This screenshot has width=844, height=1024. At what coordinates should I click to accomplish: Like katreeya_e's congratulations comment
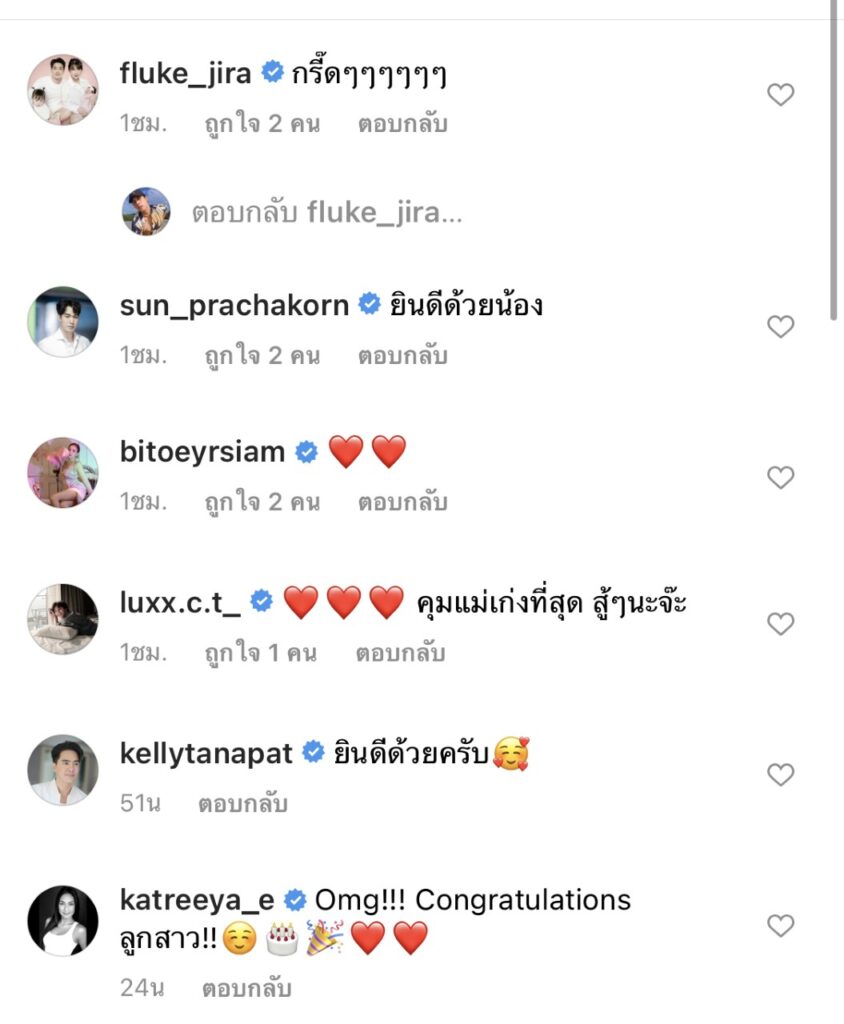click(780, 925)
